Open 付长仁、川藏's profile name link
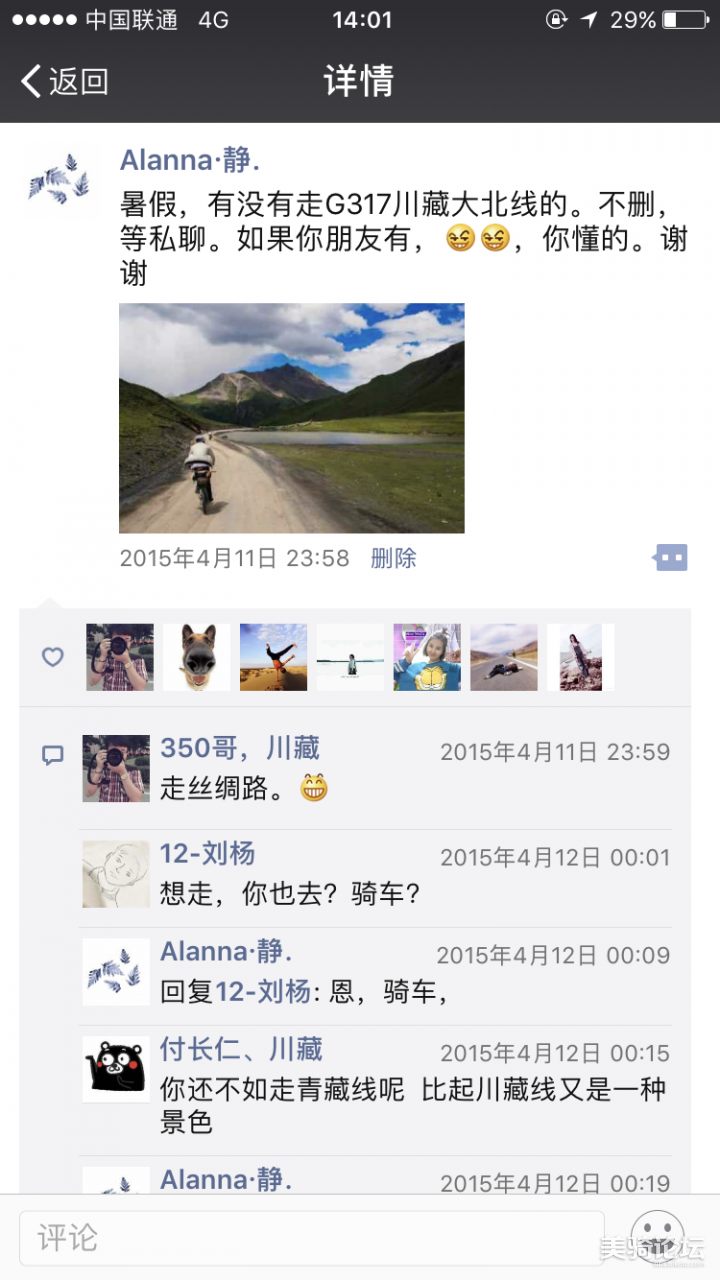The height and width of the screenshot is (1280, 720). (x=241, y=1049)
